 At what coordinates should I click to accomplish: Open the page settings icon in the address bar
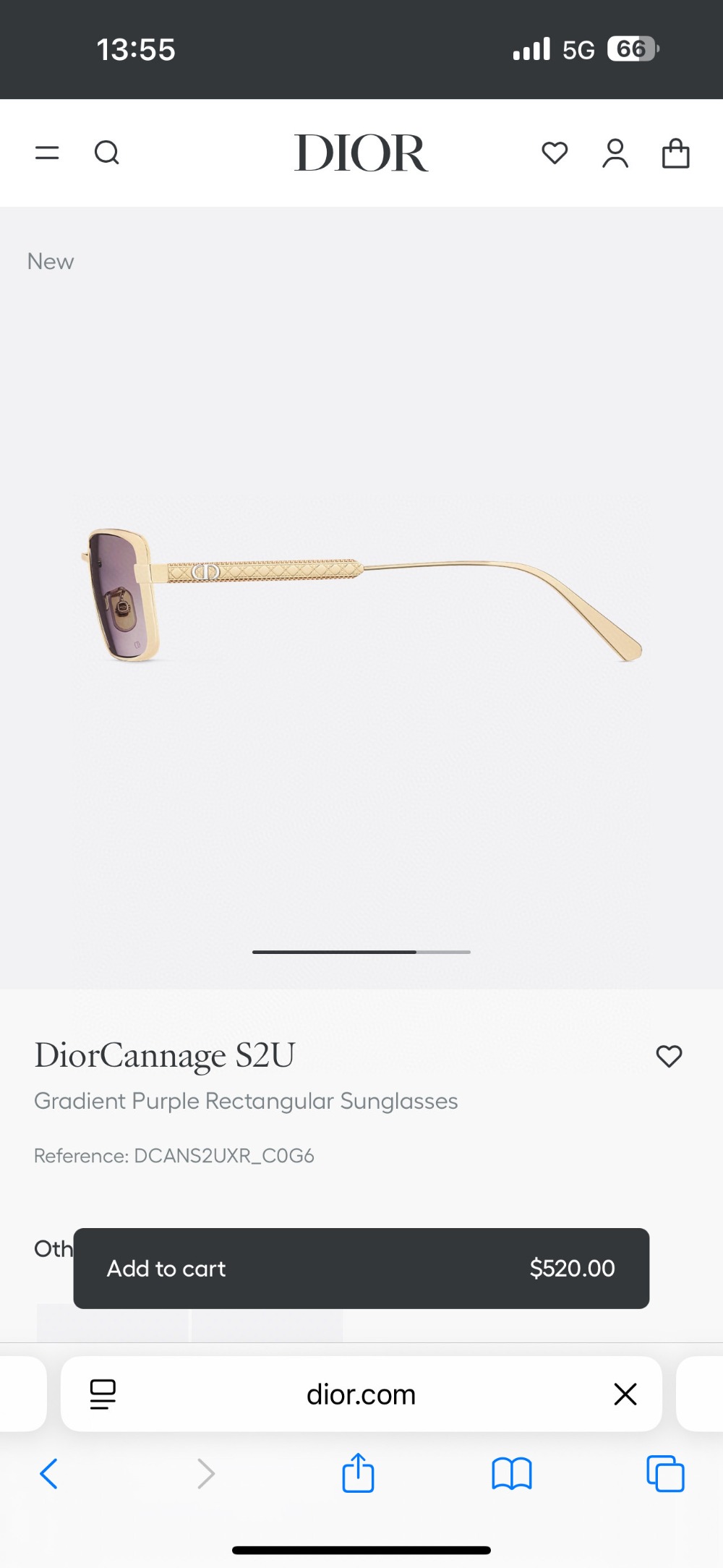coord(103,1394)
